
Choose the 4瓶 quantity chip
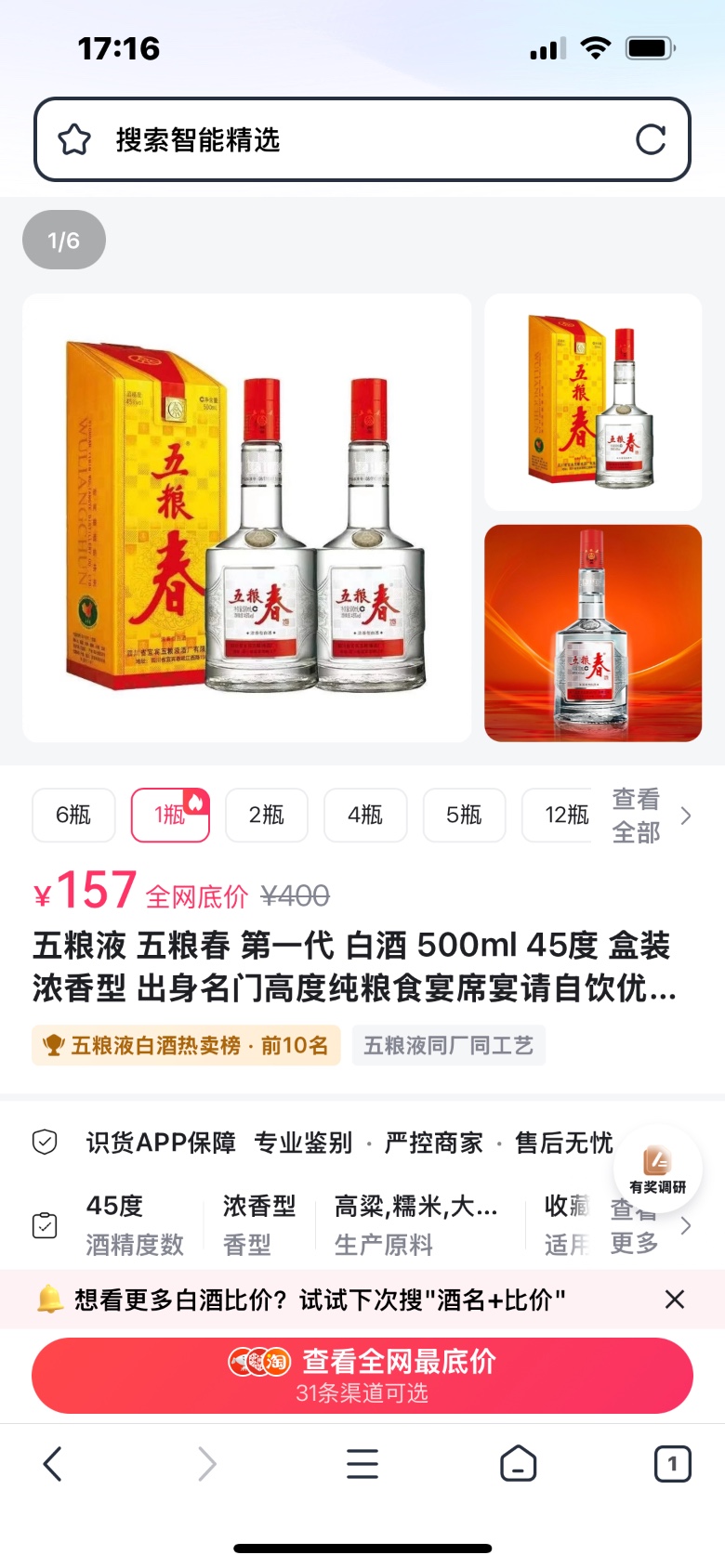click(x=365, y=815)
